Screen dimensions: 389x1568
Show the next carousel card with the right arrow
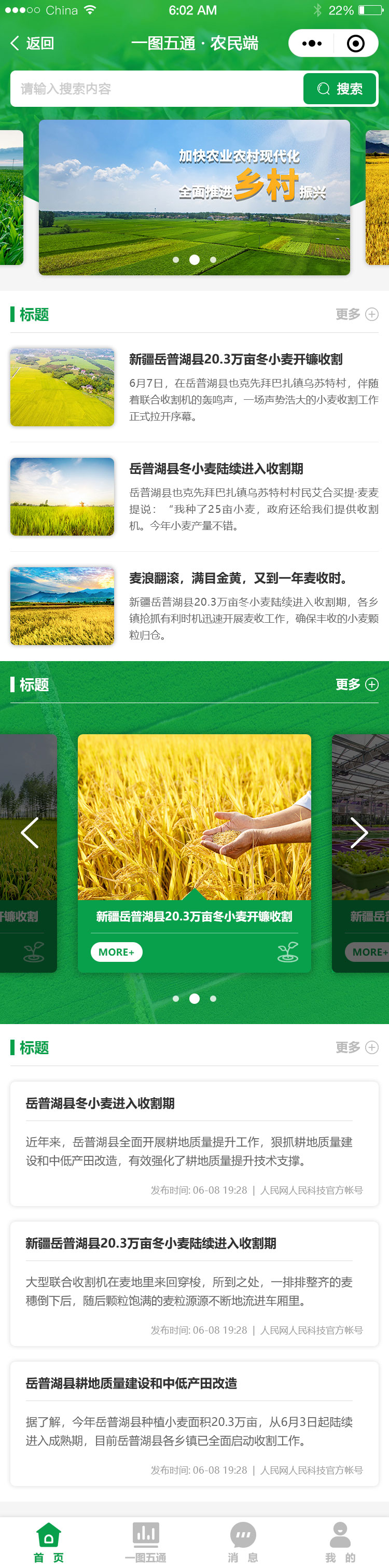pyautogui.click(x=358, y=833)
